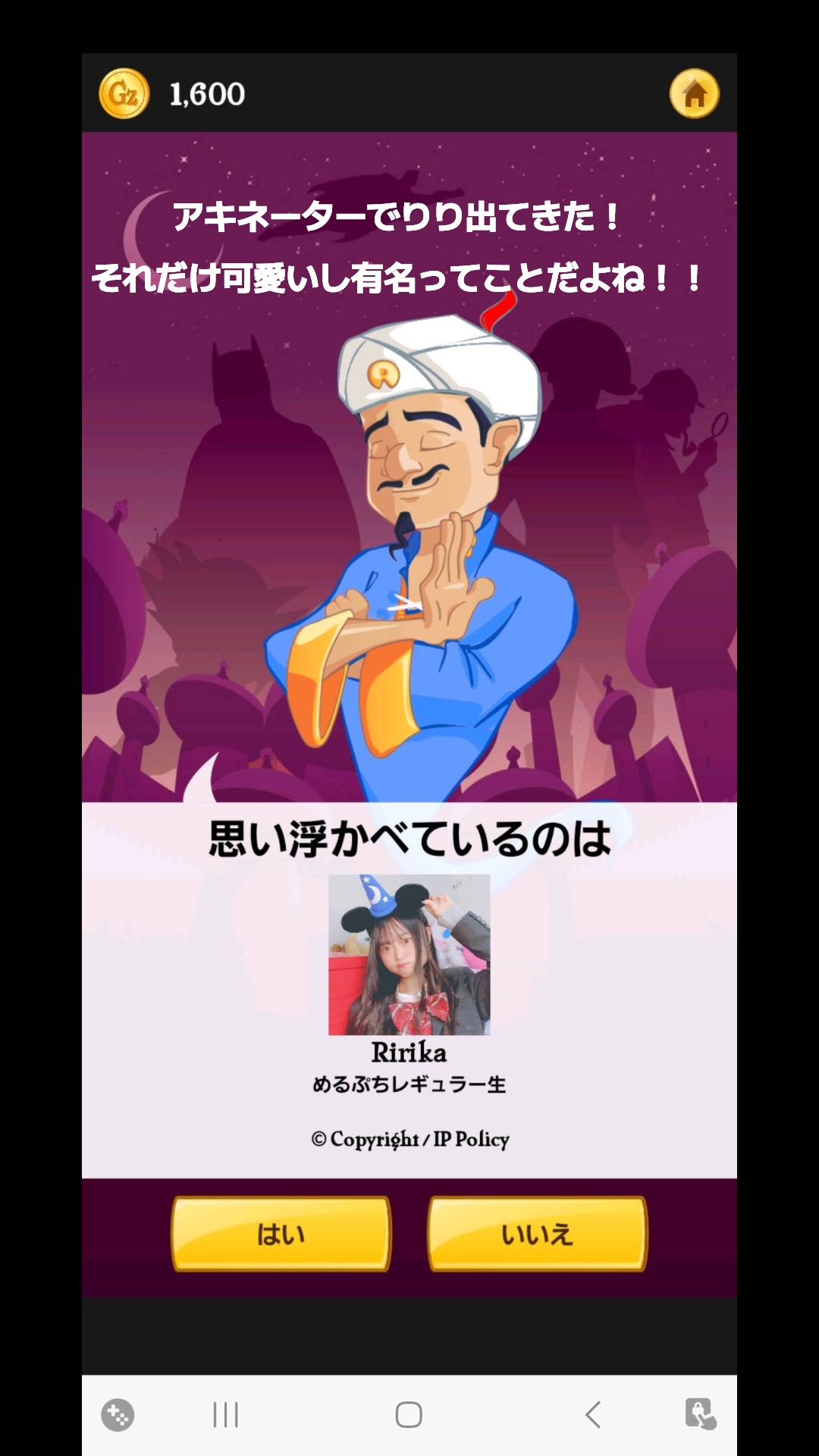This screenshot has height=1456, width=819.
Task: Go back using the system back arrow
Action: coord(593,1414)
